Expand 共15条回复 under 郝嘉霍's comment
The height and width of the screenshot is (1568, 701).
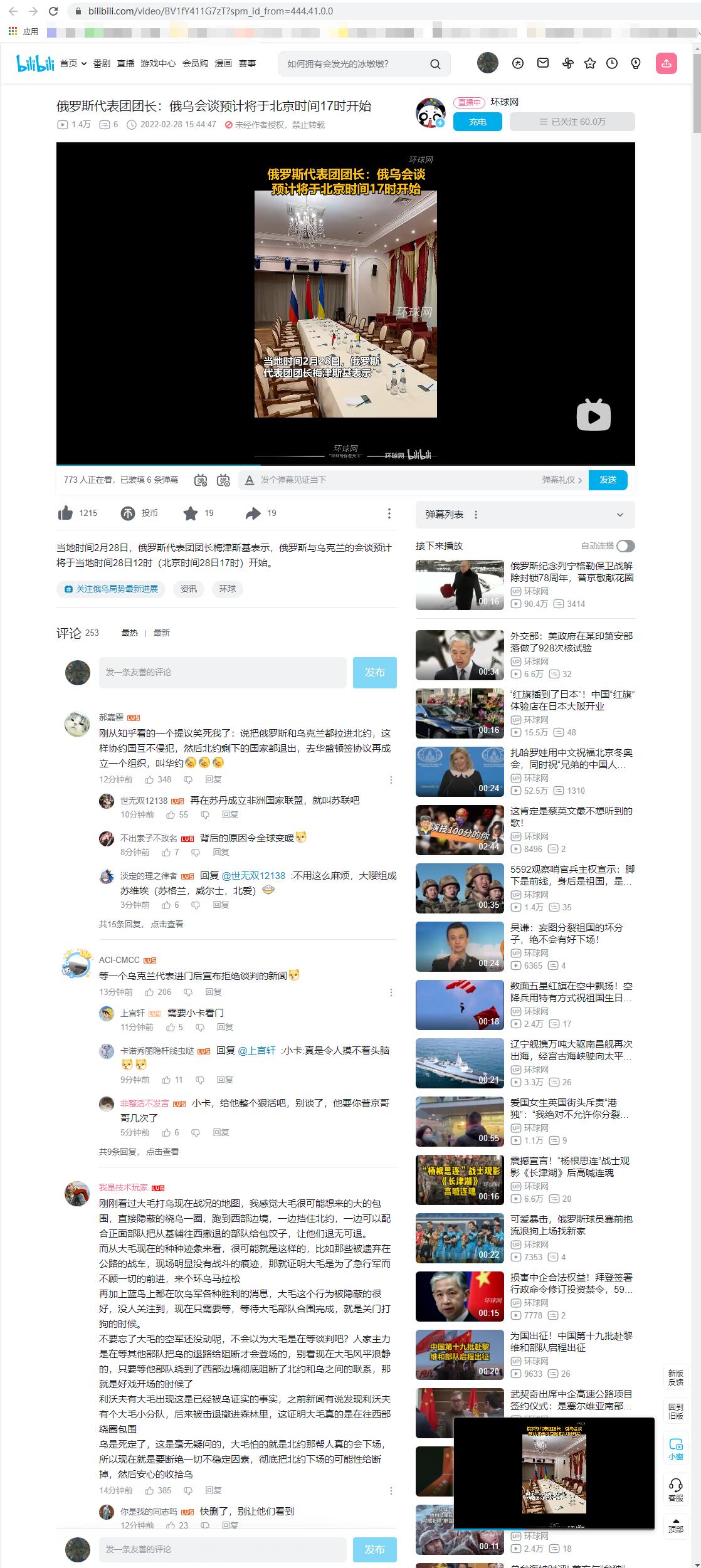tap(141, 924)
